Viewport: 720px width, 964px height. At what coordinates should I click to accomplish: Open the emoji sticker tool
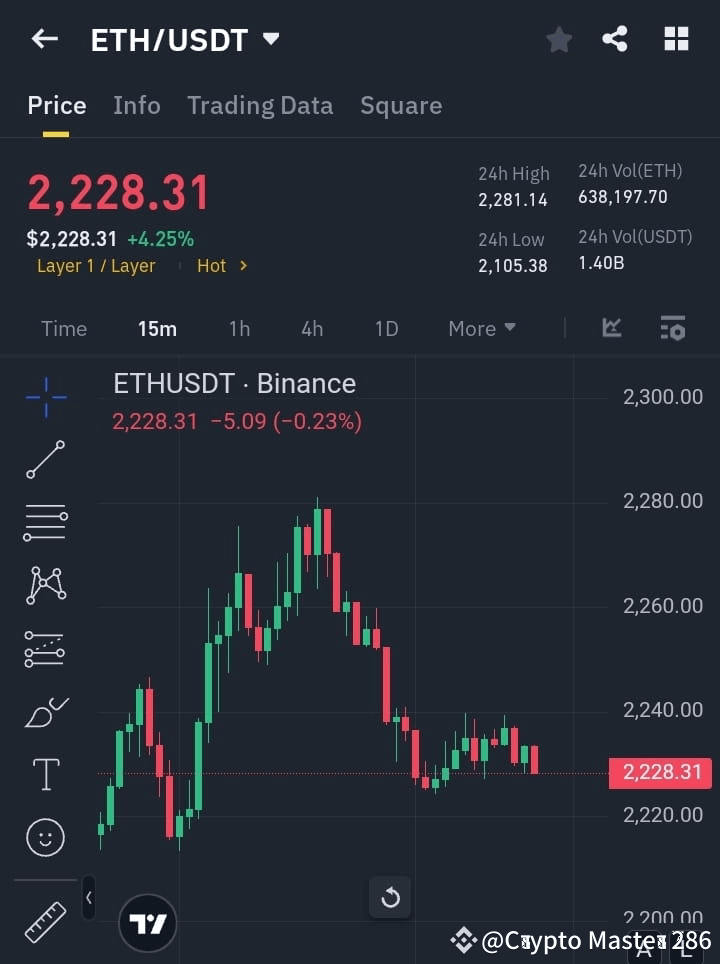pyautogui.click(x=45, y=837)
